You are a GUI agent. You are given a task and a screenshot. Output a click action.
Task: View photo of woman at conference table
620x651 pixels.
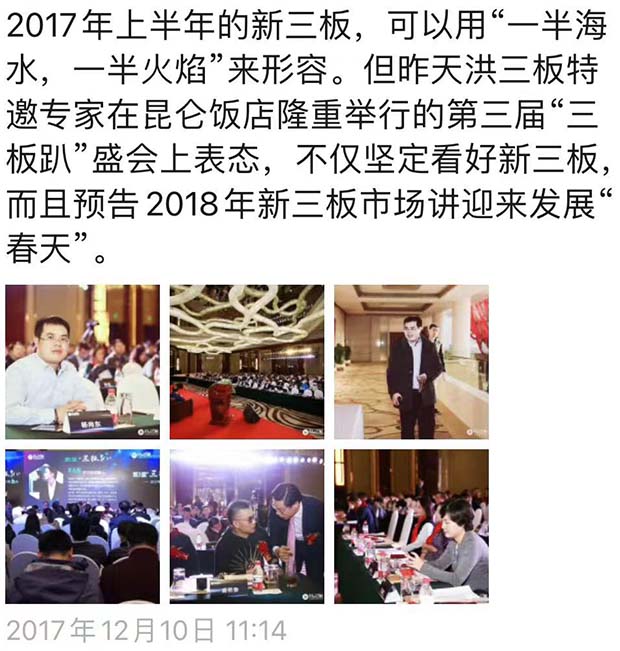pyautogui.click(x=411, y=526)
